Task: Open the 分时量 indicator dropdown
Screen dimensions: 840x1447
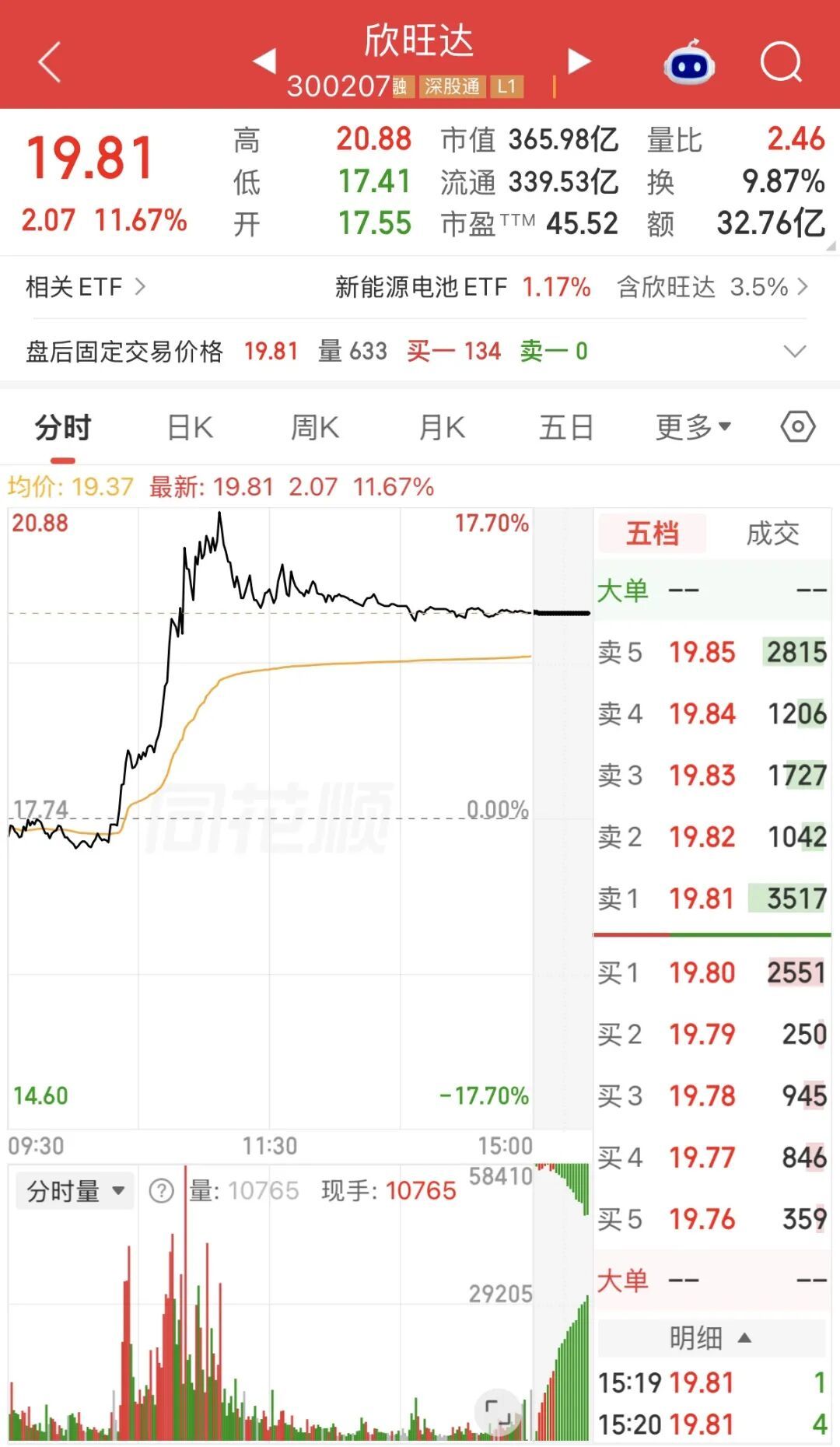Action: tap(75, 1190)
